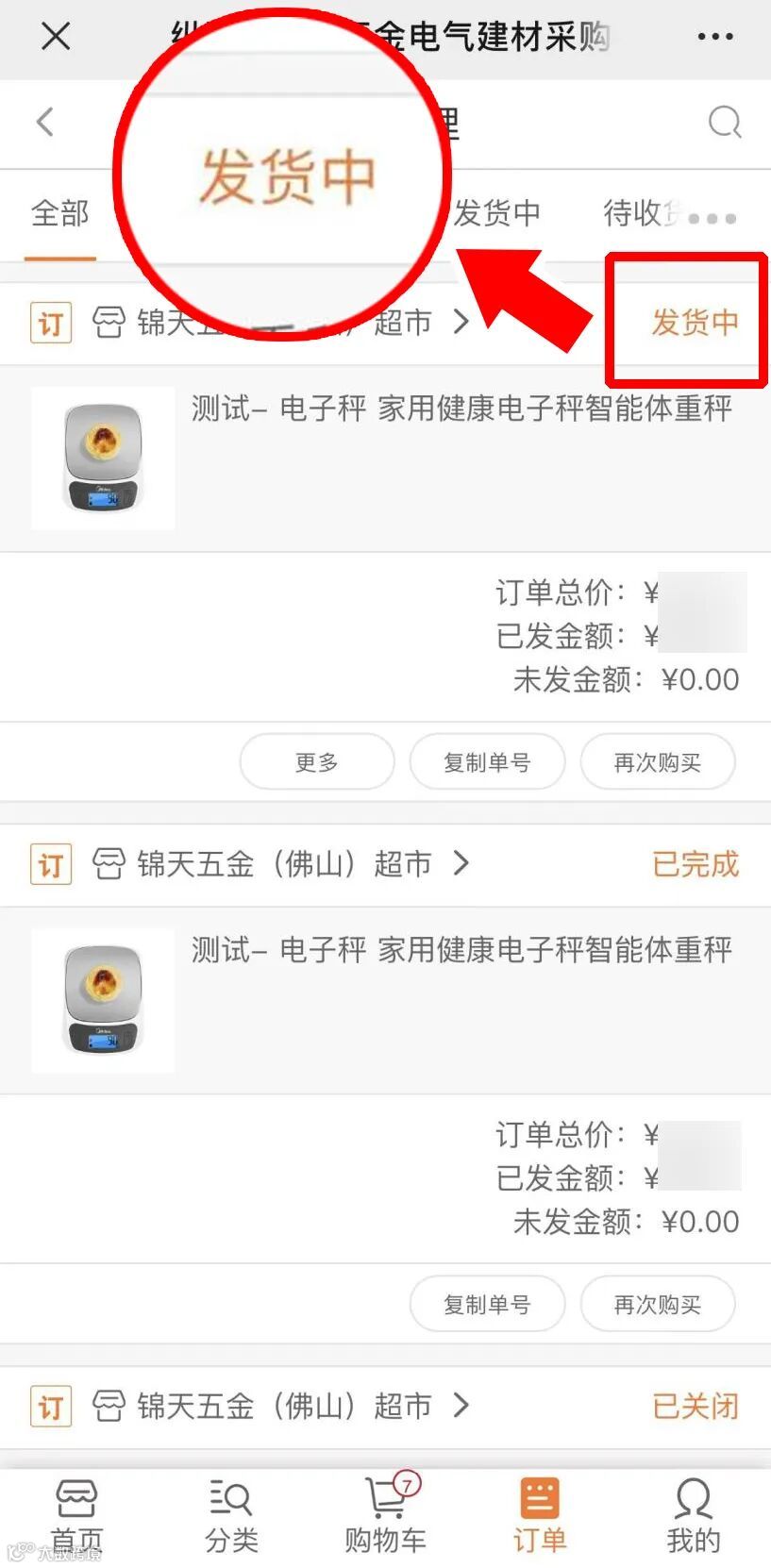
Task: Buy again from the 发货中 order
Action: (x=657, y=762)
